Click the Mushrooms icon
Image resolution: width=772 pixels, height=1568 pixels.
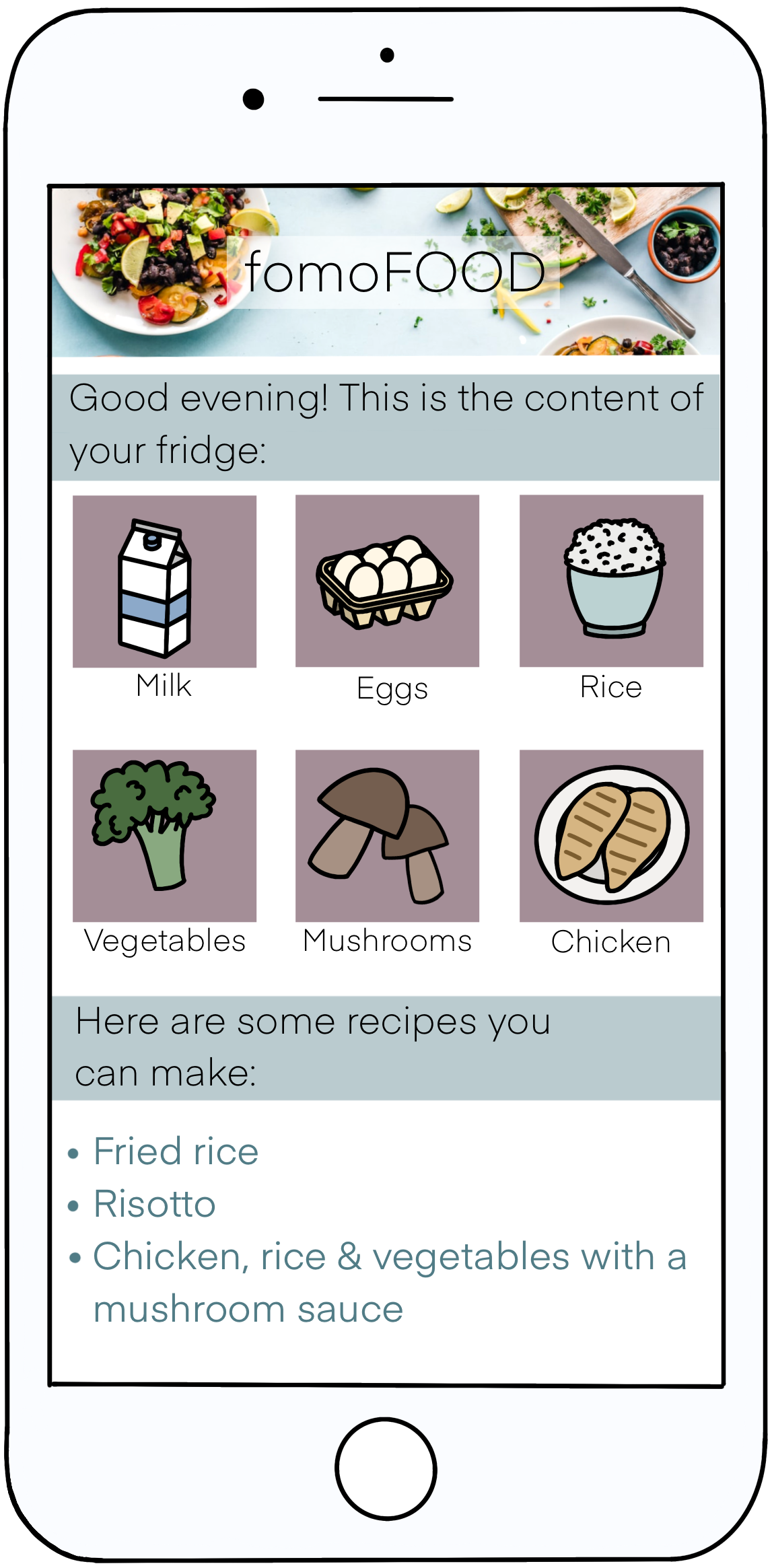pyautogui.click(x=386, y=834)
